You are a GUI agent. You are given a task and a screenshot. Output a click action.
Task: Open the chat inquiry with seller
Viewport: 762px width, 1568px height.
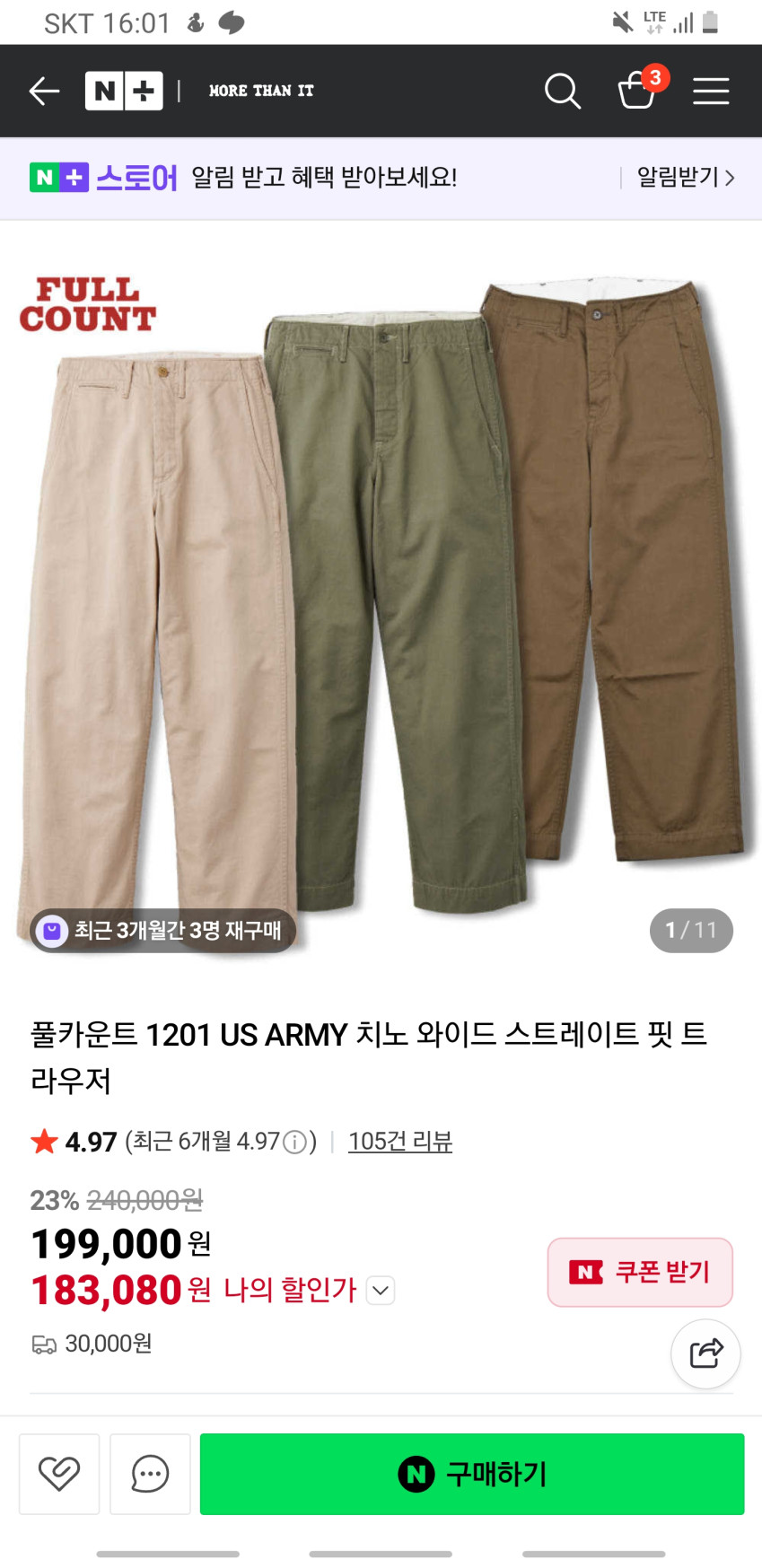pyautogui.click(x=150, y=1474)
